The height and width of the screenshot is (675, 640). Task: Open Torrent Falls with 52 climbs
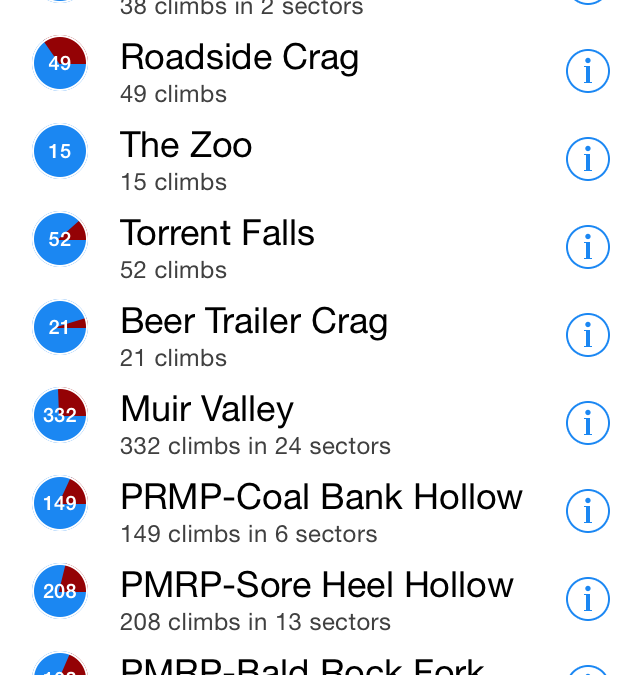tap(217, 246)
